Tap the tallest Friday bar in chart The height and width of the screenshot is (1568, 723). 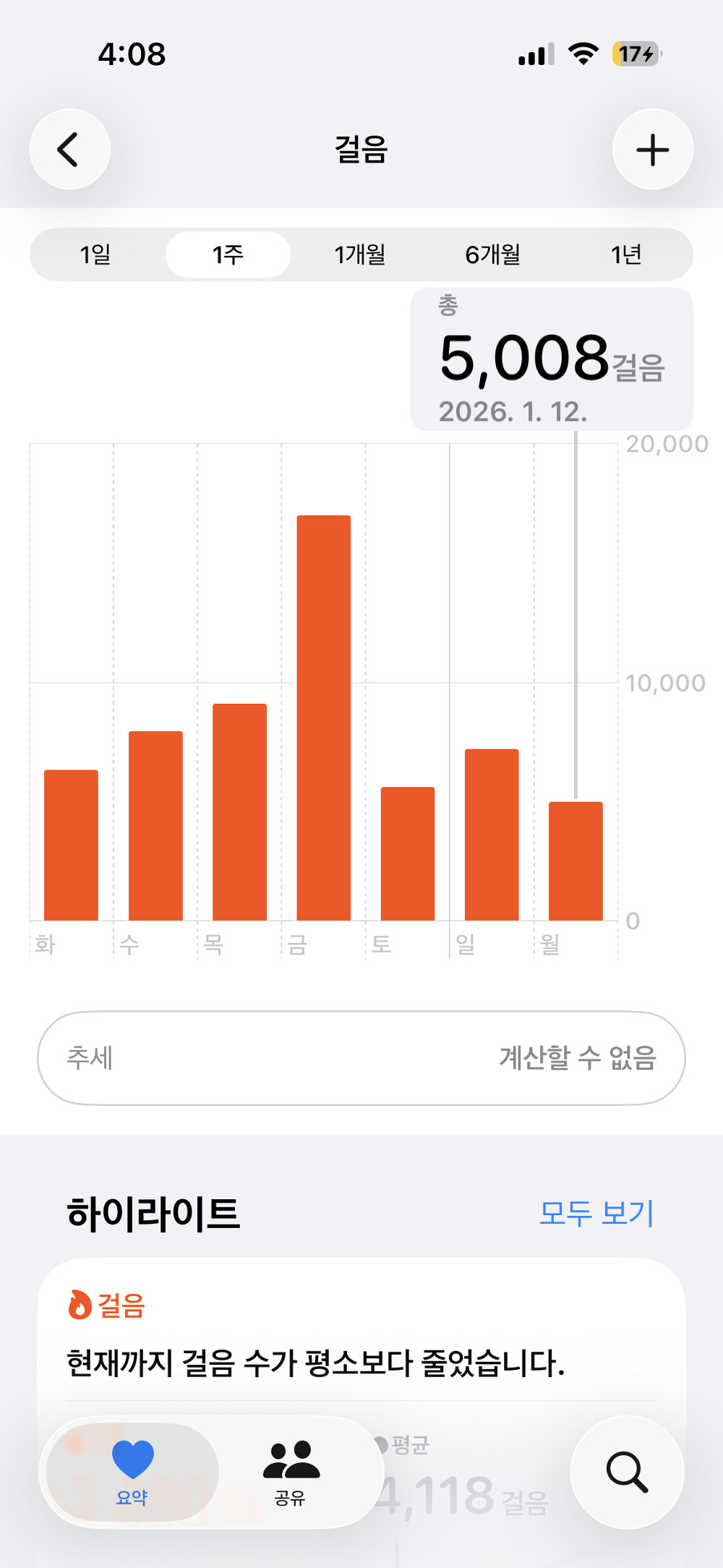[322, 716]
